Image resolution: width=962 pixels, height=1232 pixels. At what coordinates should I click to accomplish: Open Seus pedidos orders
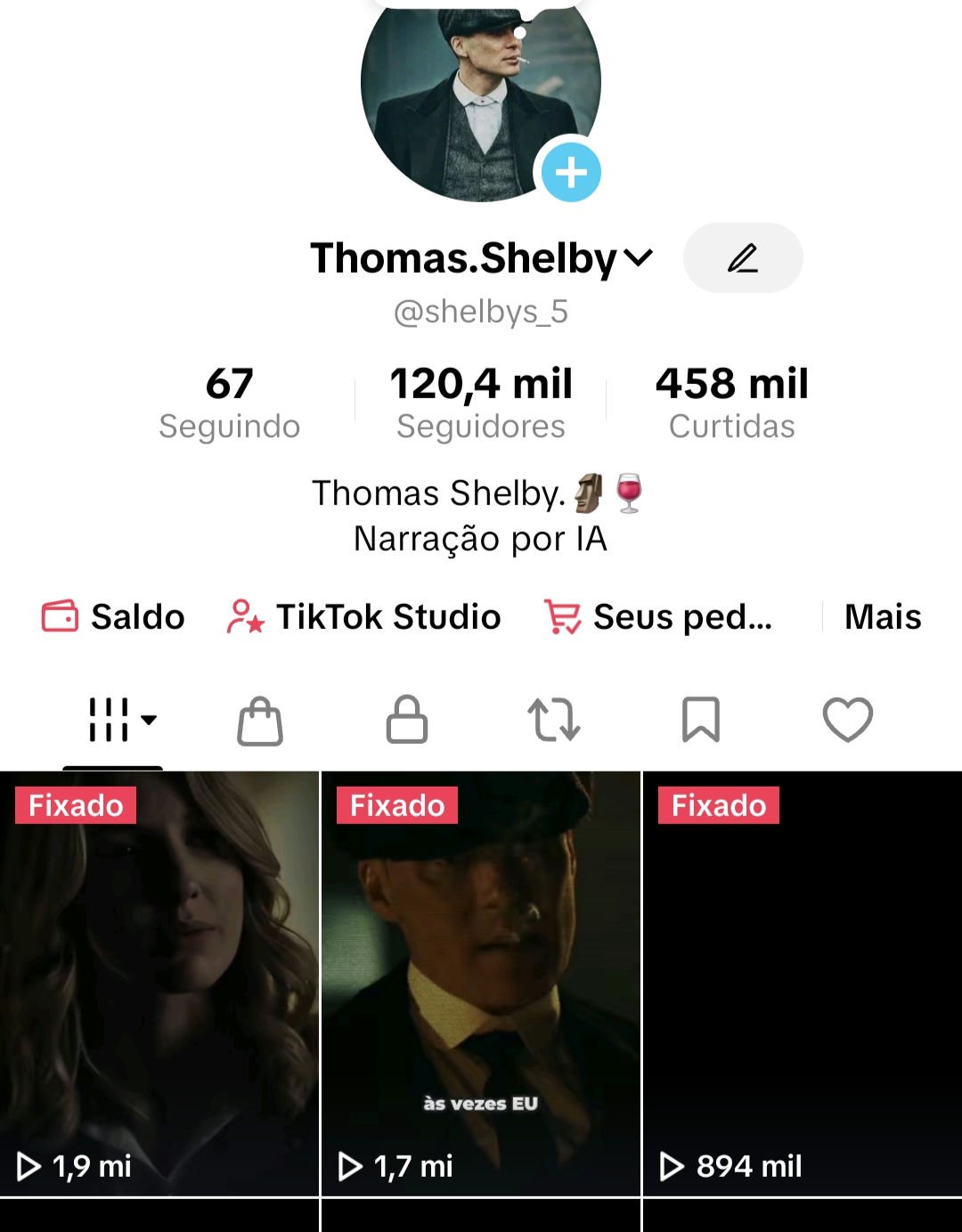point(659,616)
